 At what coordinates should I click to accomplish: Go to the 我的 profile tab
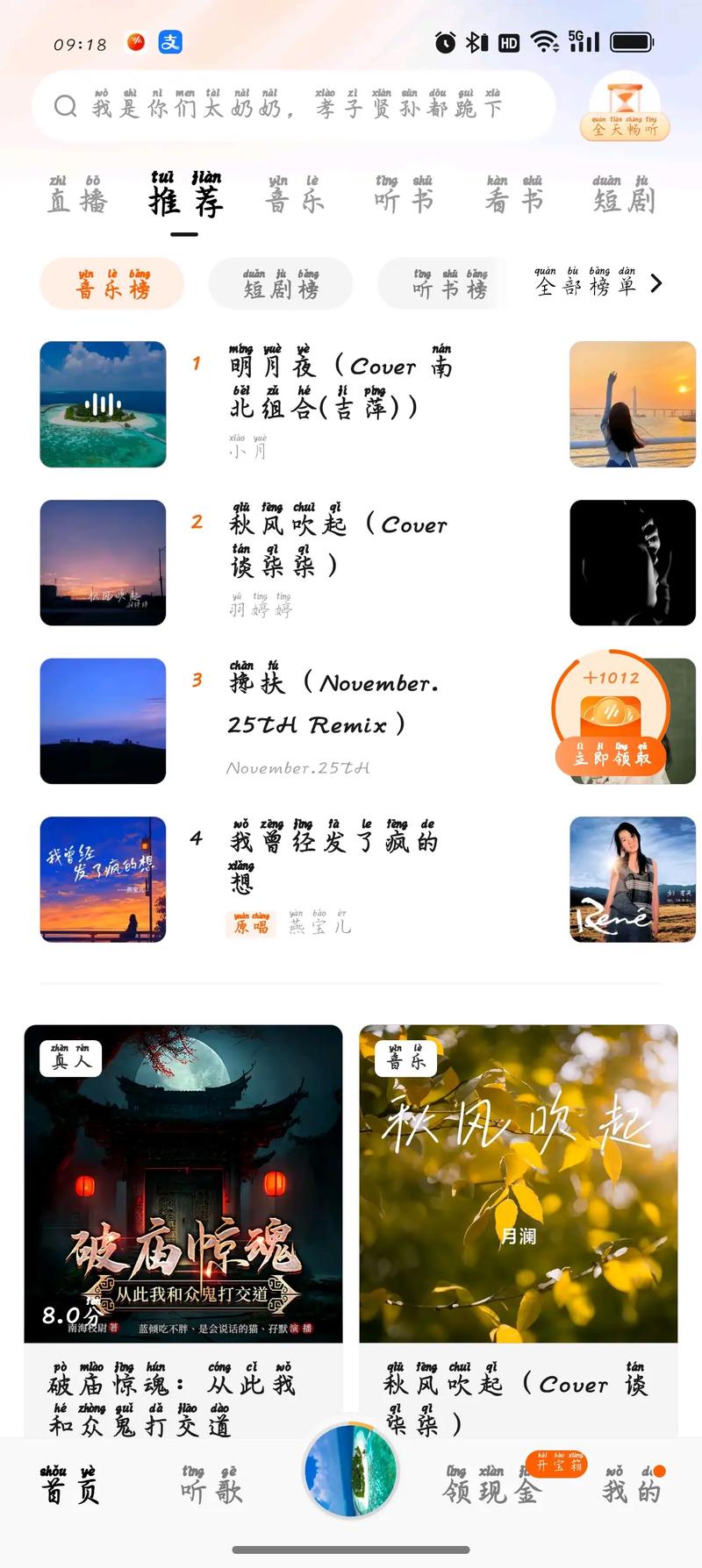tap(632, 1486)
